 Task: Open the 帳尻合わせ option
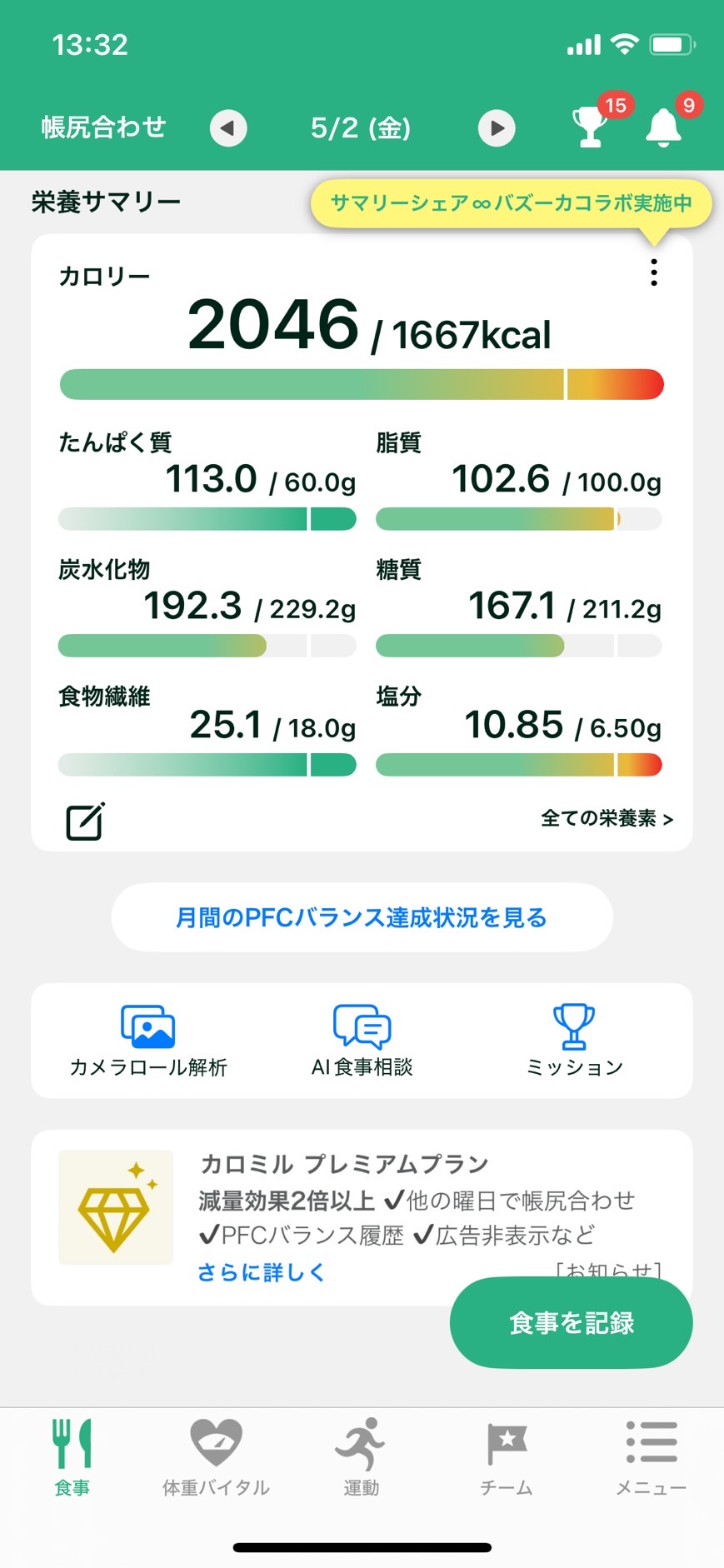pos(103,127)
